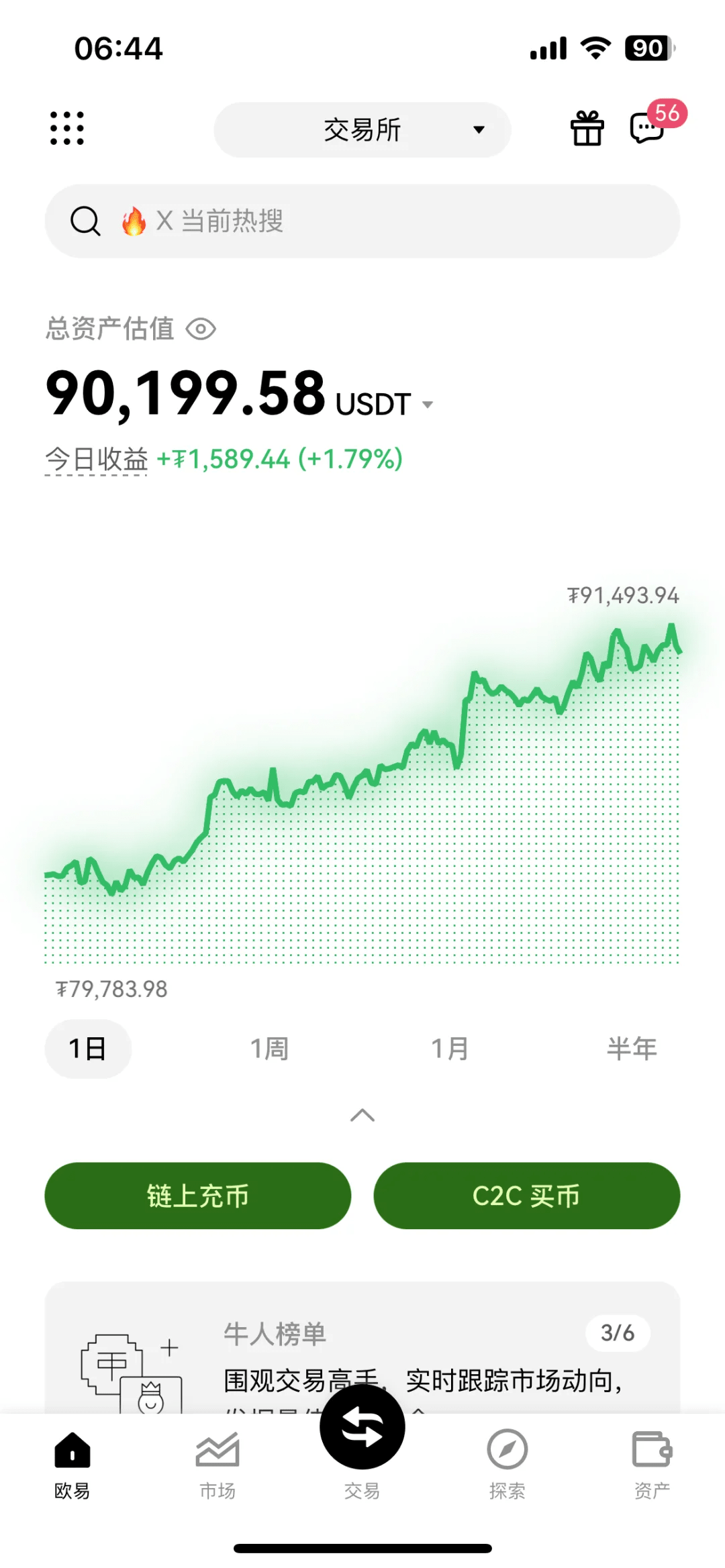
Task: Tap C2C 买币 button
Action: click(x=527, y=1196)
